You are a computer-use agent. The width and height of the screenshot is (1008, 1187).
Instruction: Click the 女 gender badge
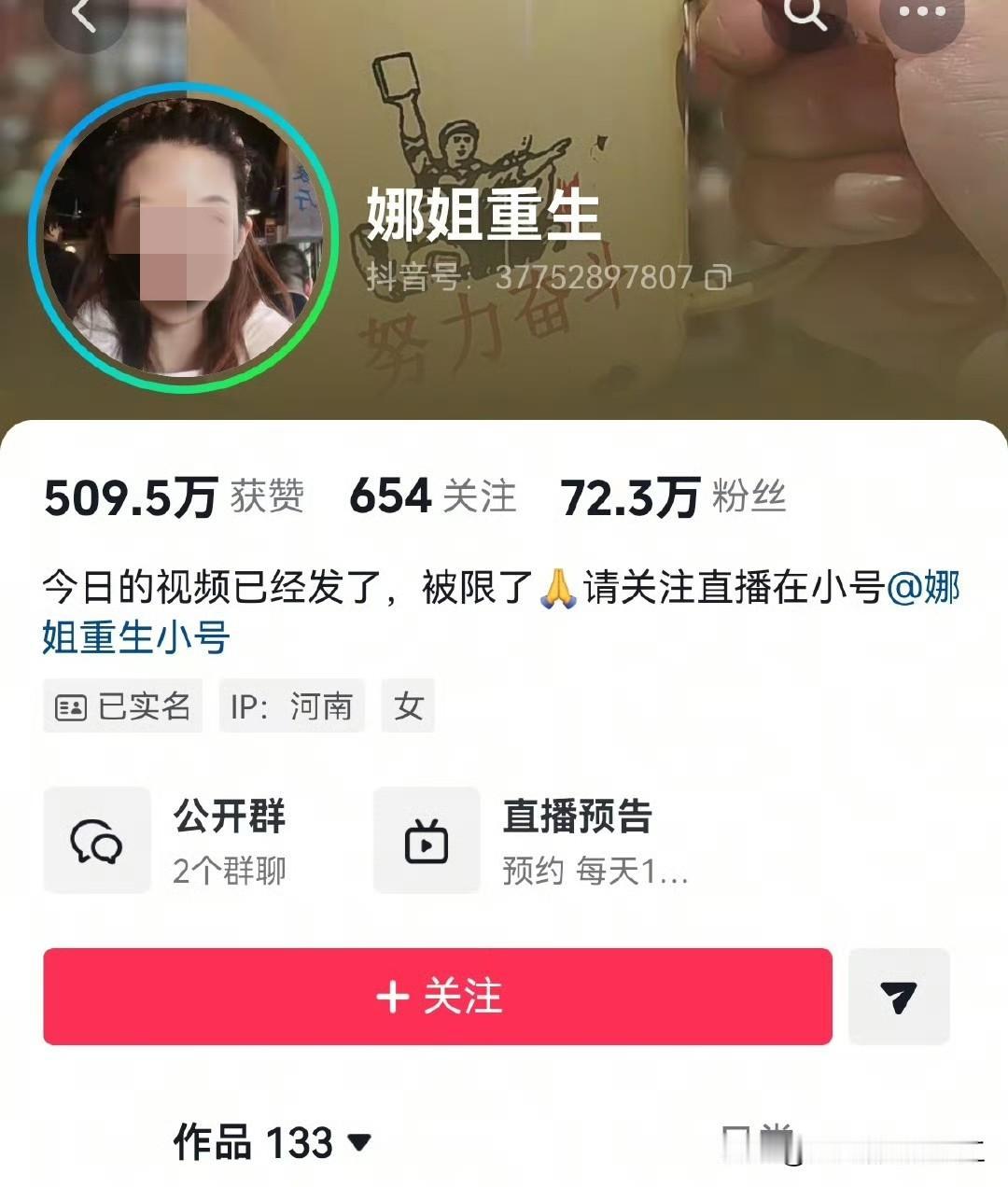click(x=408, y=706)
